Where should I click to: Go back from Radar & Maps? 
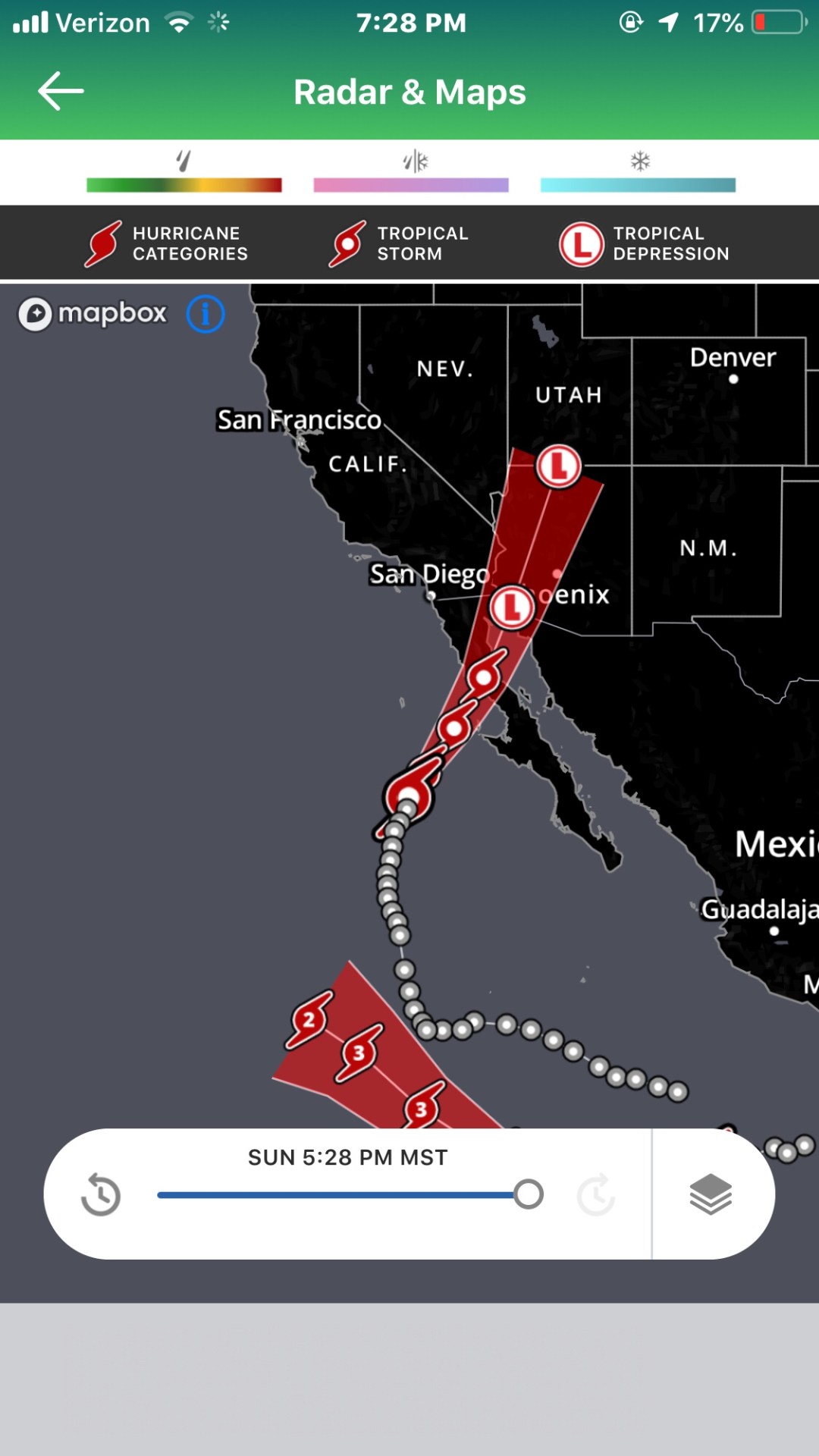[x=61, y=91]
